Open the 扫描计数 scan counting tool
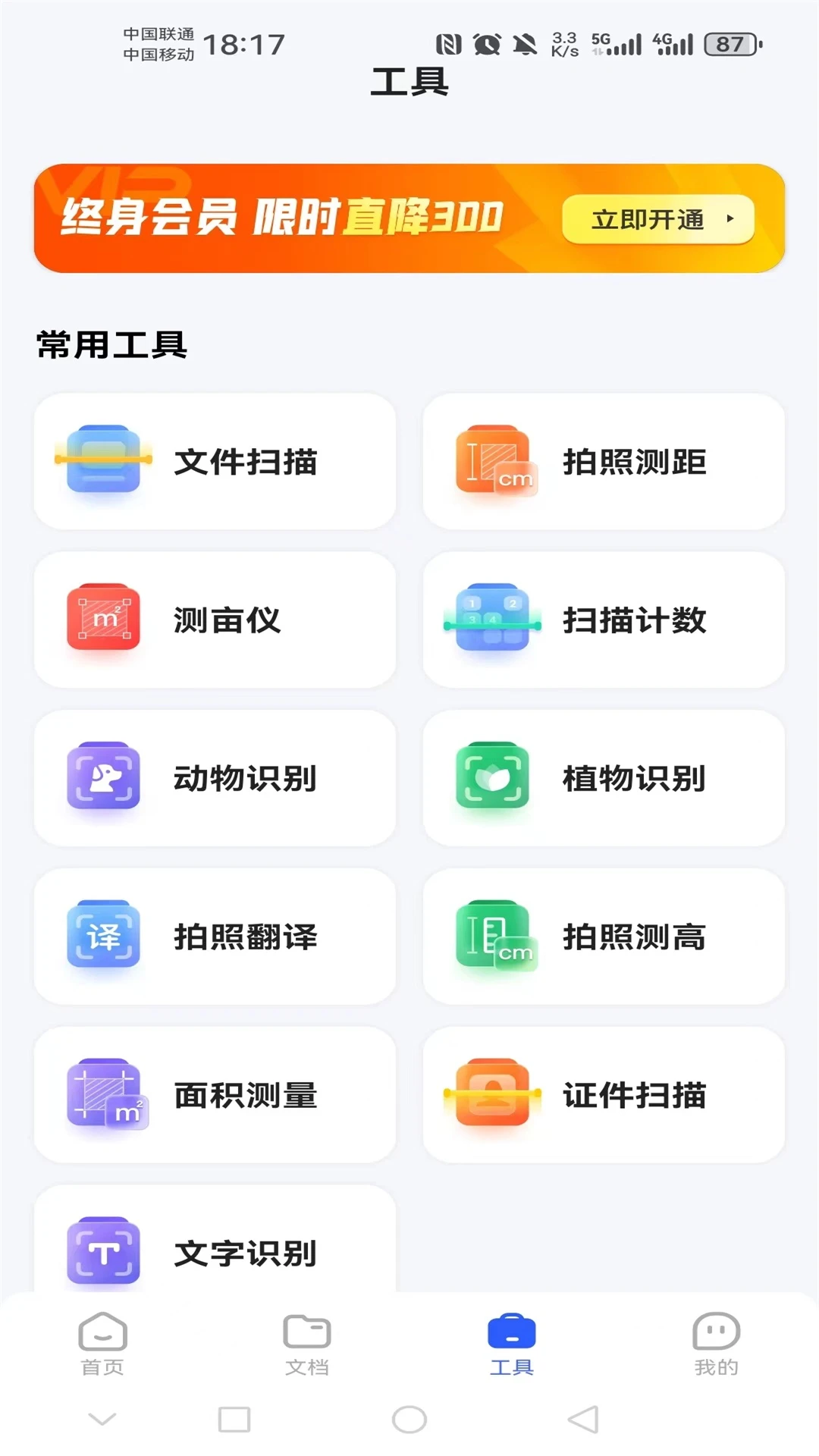Image resolution: width=819 pixels, height=1456 pixels. (604, 620)
